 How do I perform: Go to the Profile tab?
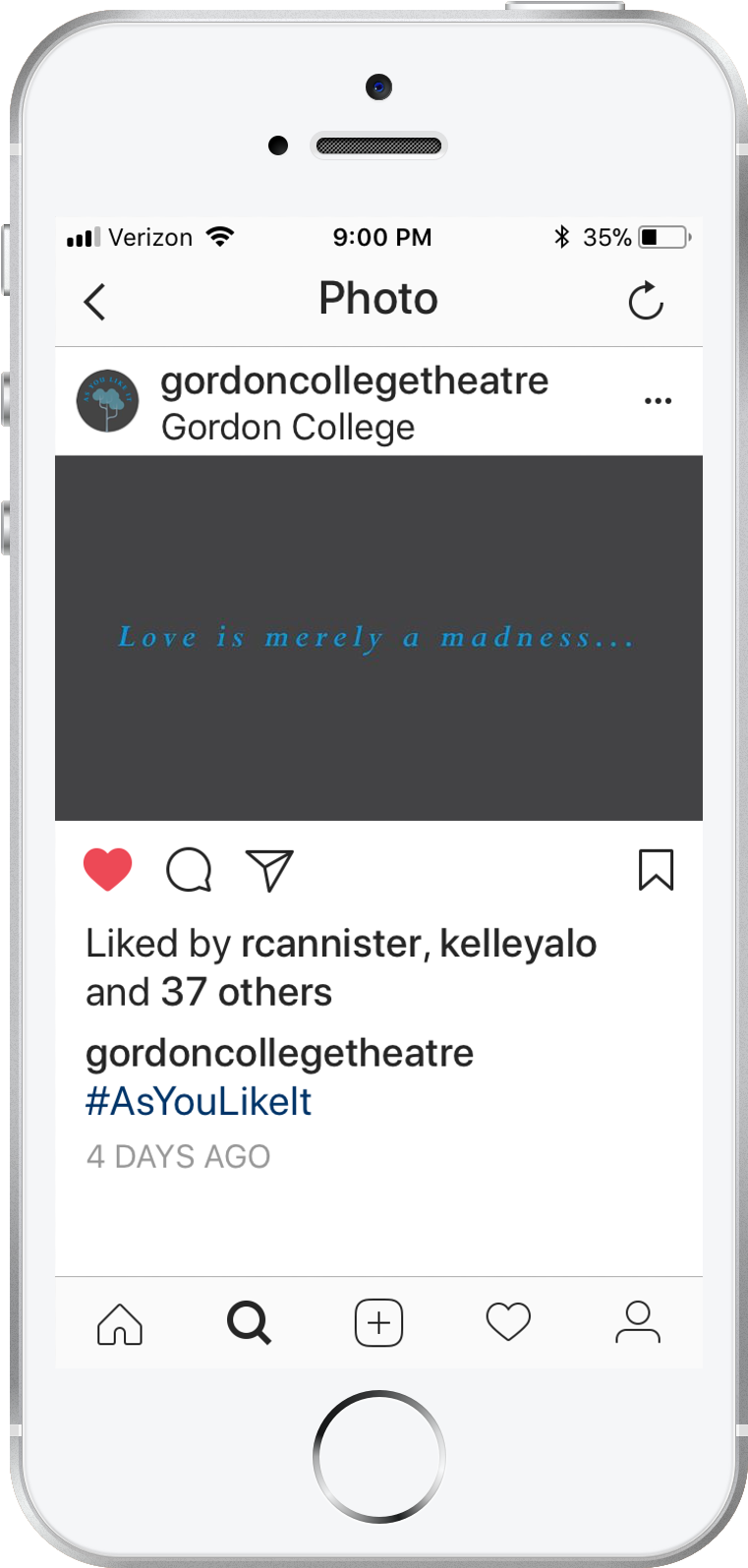(x=638, y=1323)
